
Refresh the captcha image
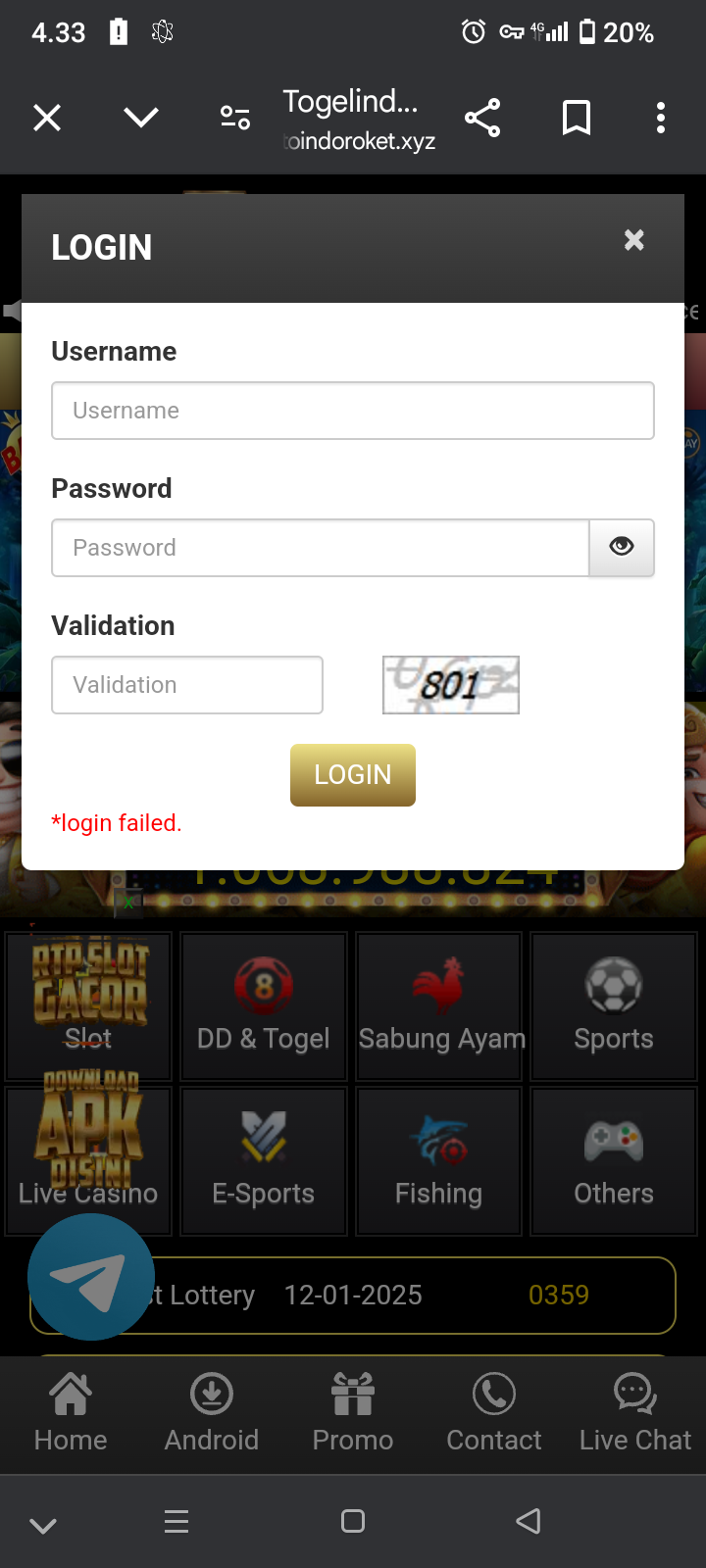[451, 685]
